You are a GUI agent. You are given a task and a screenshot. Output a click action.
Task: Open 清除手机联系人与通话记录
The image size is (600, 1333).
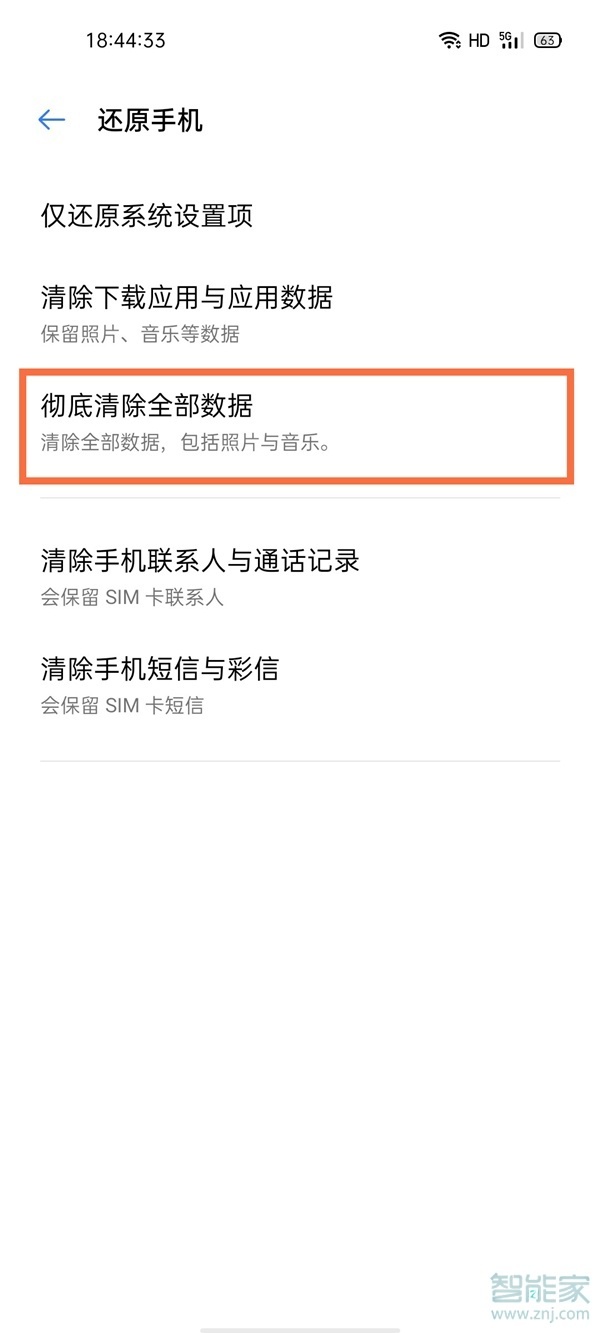click(200, 575)
